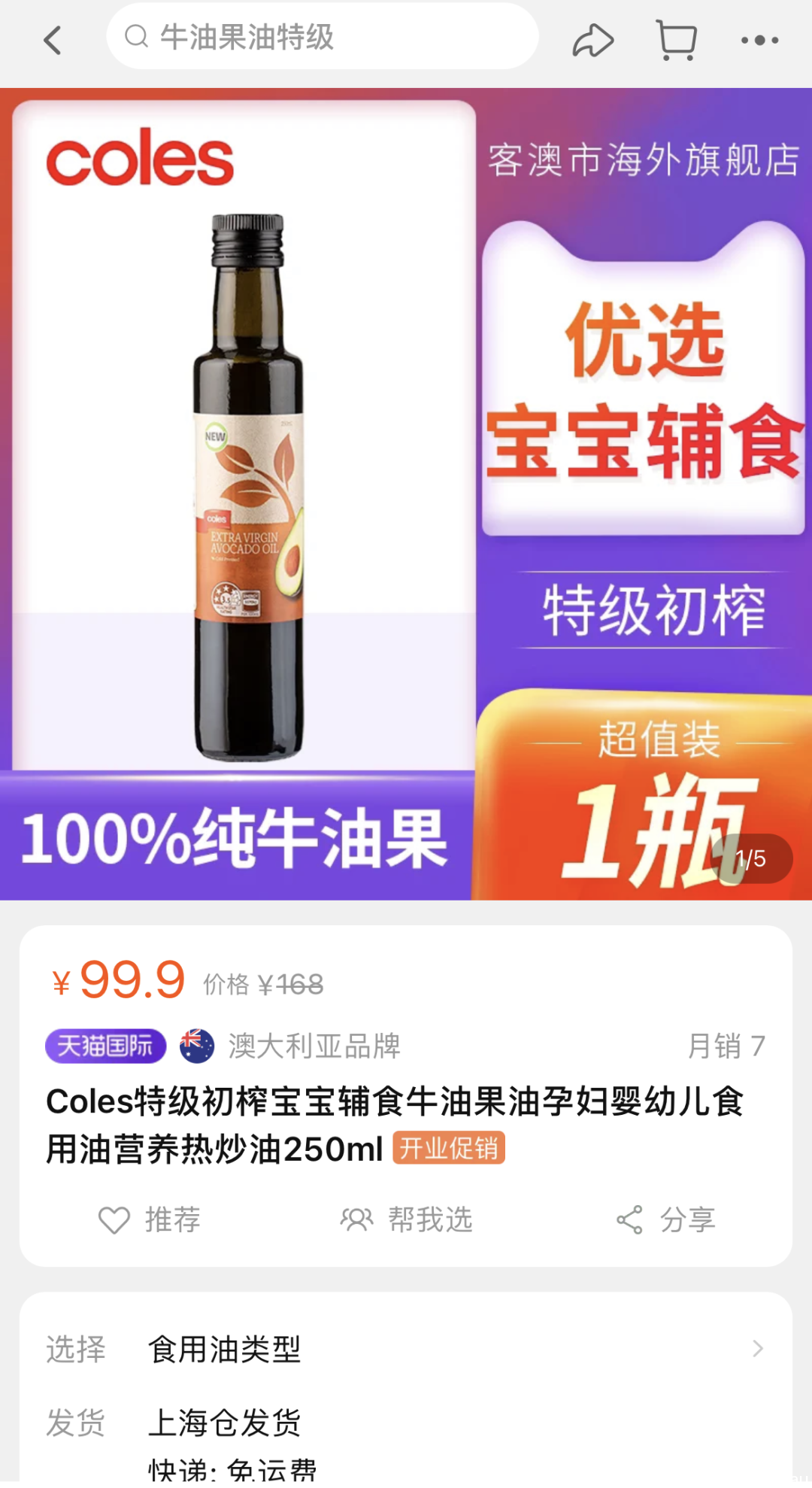Open the shopping cart
The image size is (812, 1488).
[x=677, y=40]
